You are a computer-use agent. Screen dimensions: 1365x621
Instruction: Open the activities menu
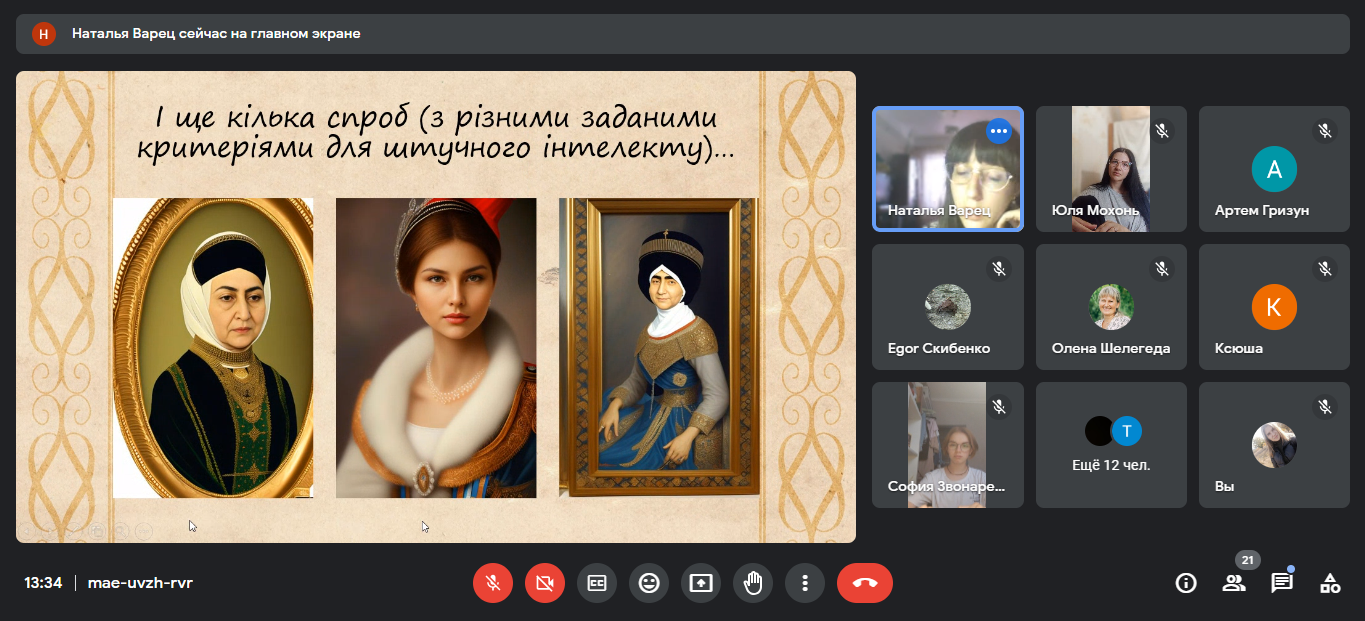tap(1330, 583)
